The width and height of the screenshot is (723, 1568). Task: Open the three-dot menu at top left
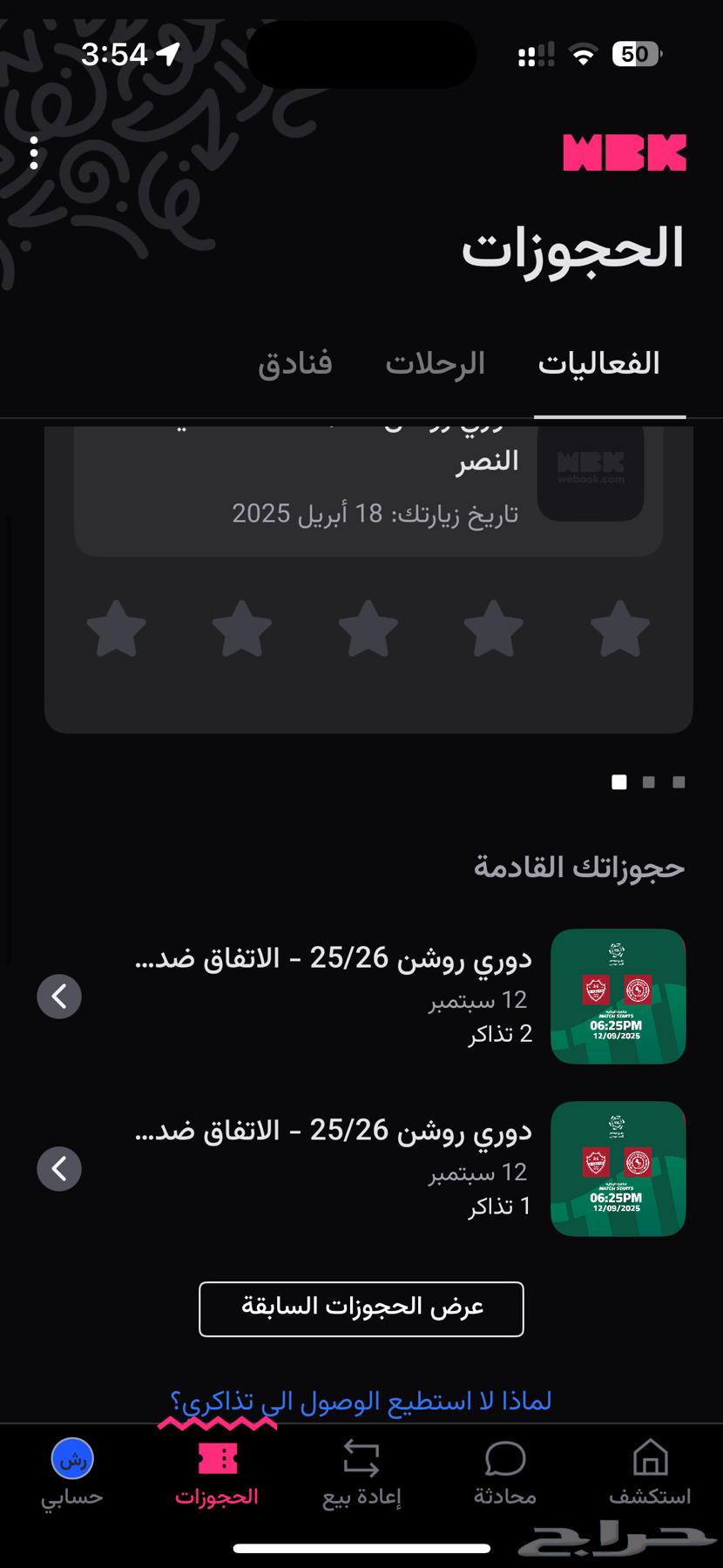33,152
